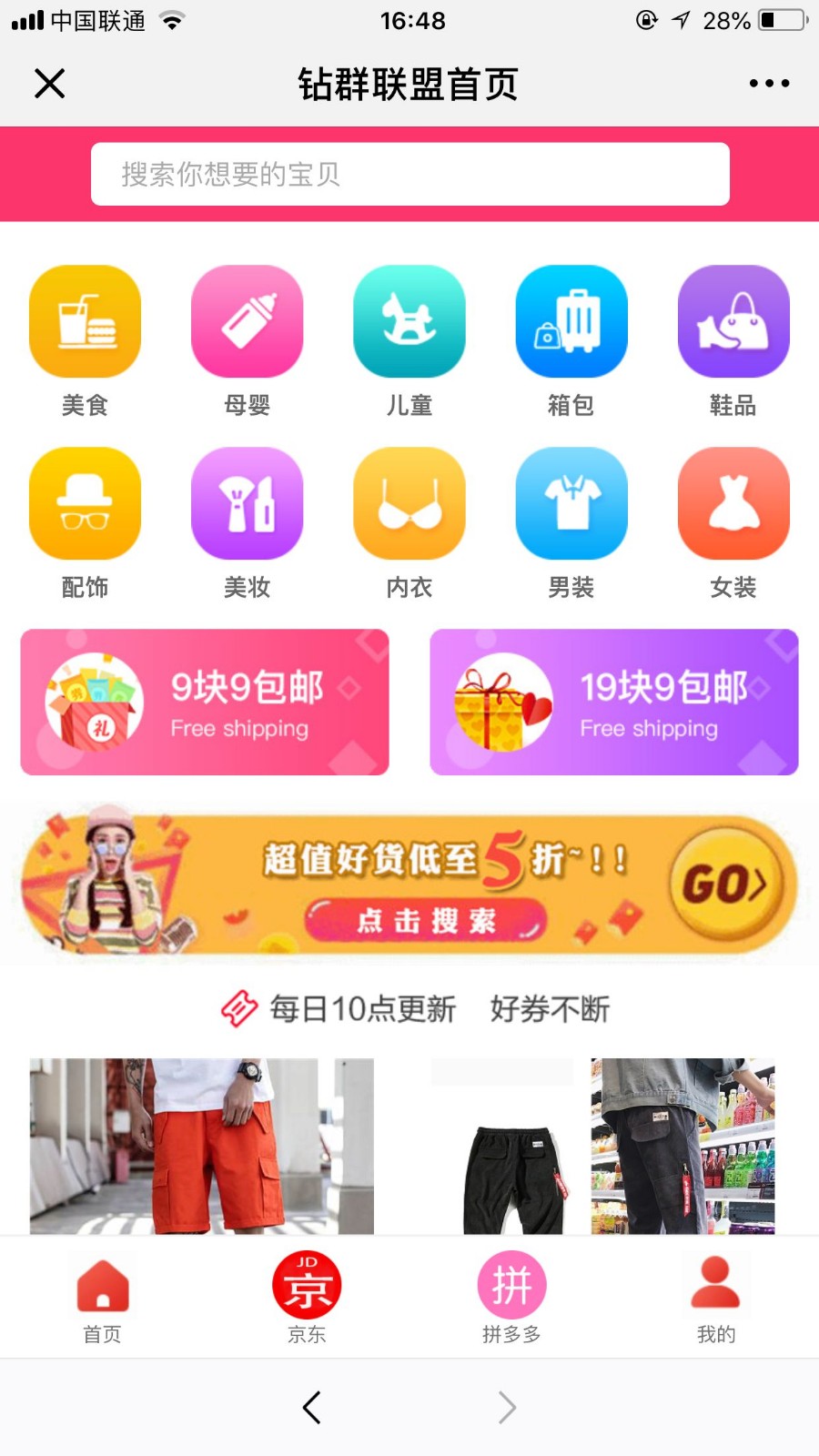The height and width of the screenshot is (1456, 819).
Task: Open the 9块9包邮 deals card
Action: coord(205,703)
